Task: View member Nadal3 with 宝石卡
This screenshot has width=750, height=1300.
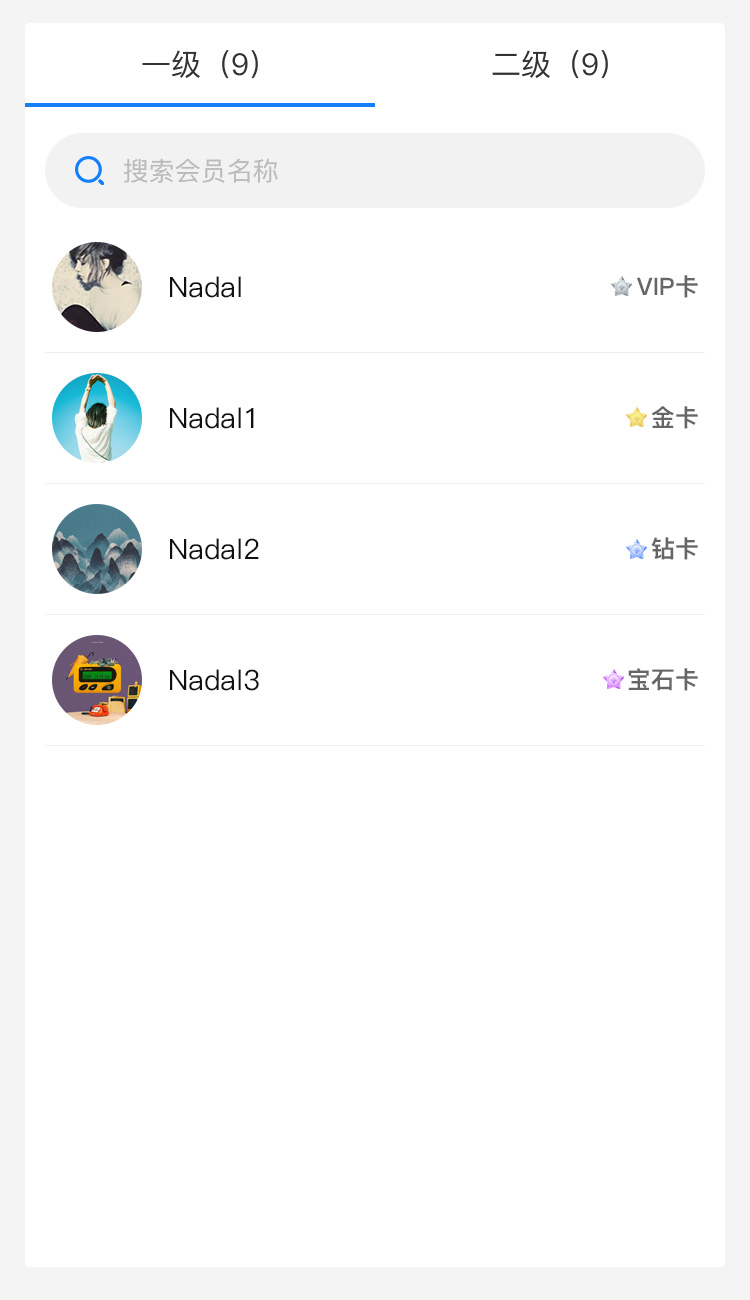Action: (x=375, y=680)
